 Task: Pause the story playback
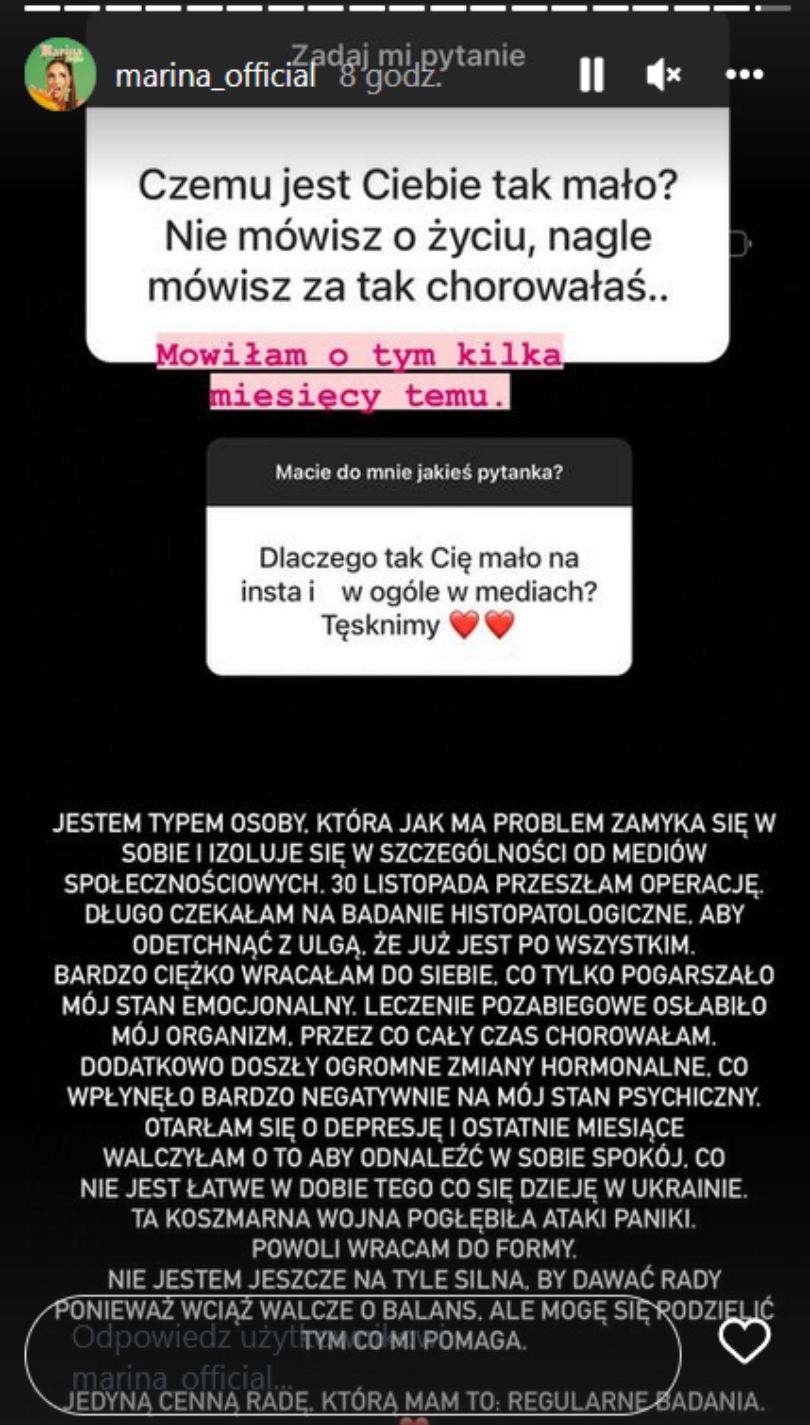click(x=591, y=75)
